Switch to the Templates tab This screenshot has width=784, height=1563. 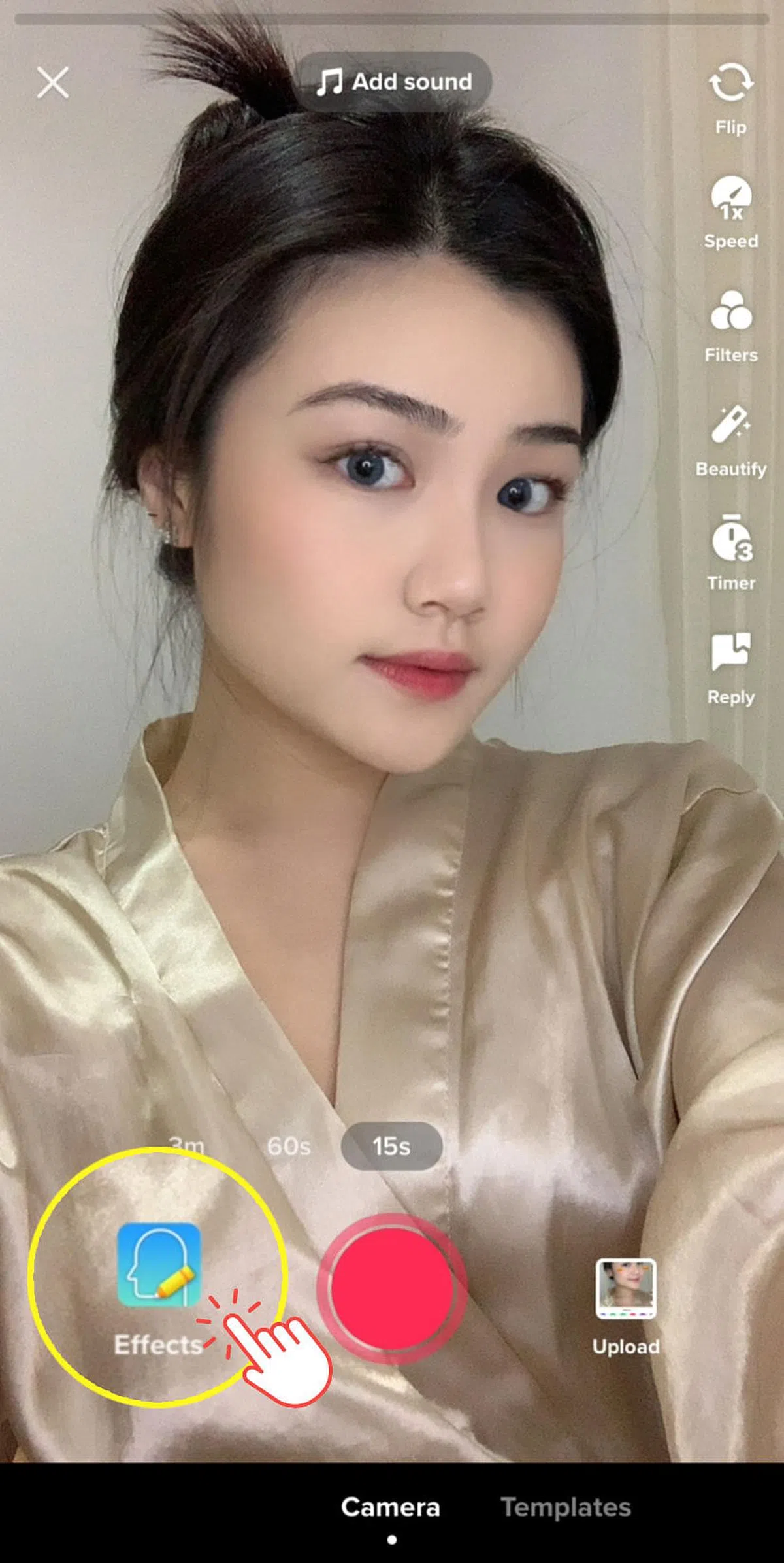tap(566, 1507)
